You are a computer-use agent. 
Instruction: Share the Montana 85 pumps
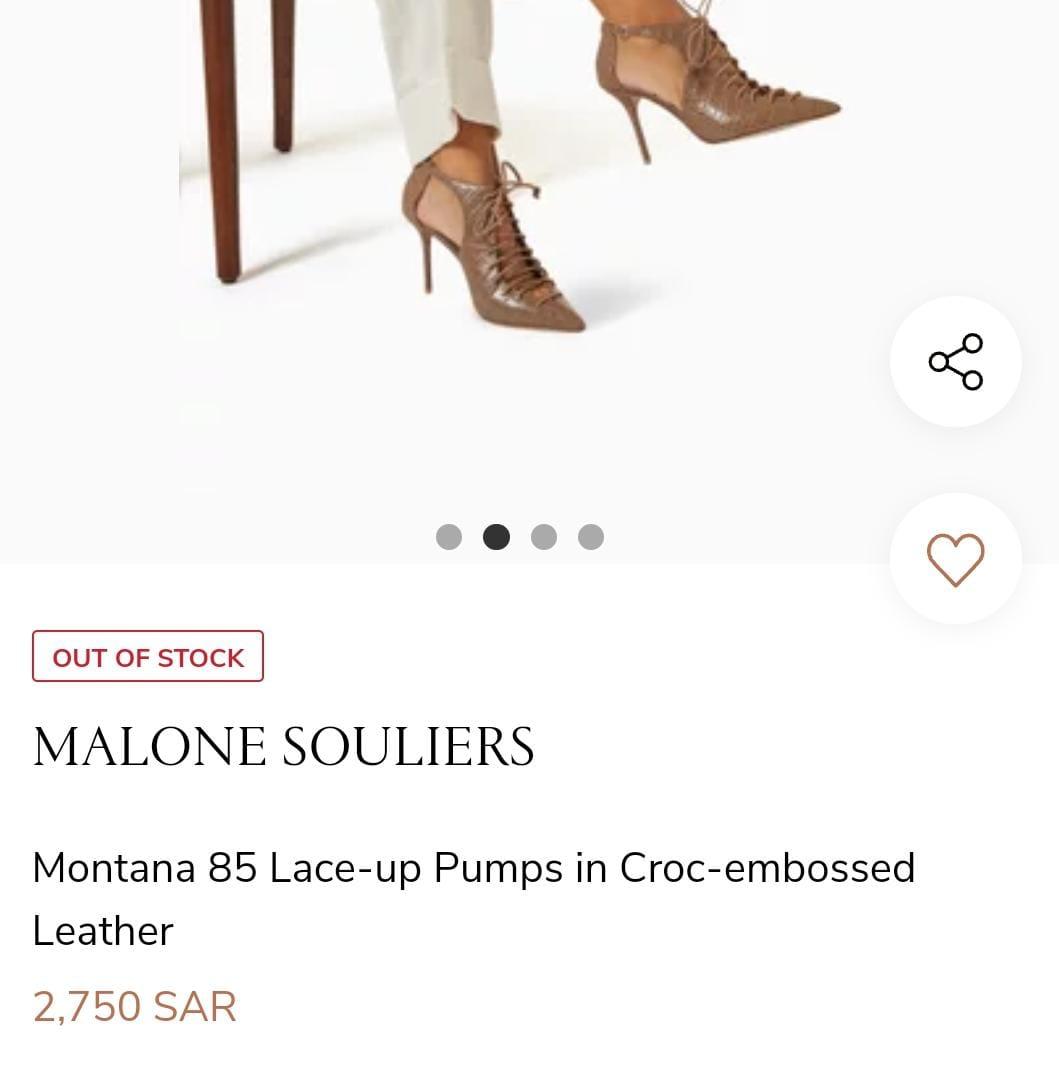[x=955, y=361]
